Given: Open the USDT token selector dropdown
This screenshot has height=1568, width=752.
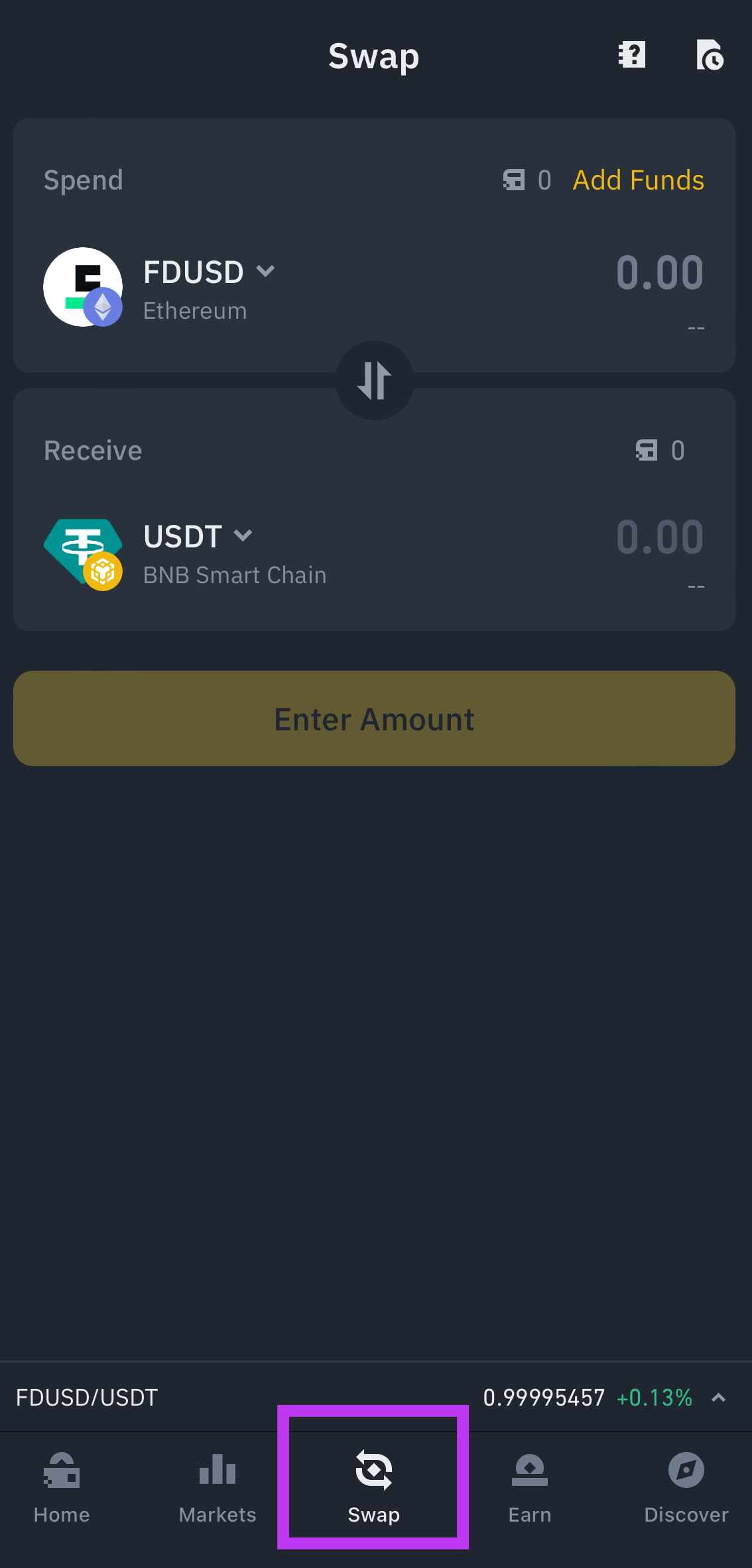Looking at the screenshot, I should click(x=243, y=535).
